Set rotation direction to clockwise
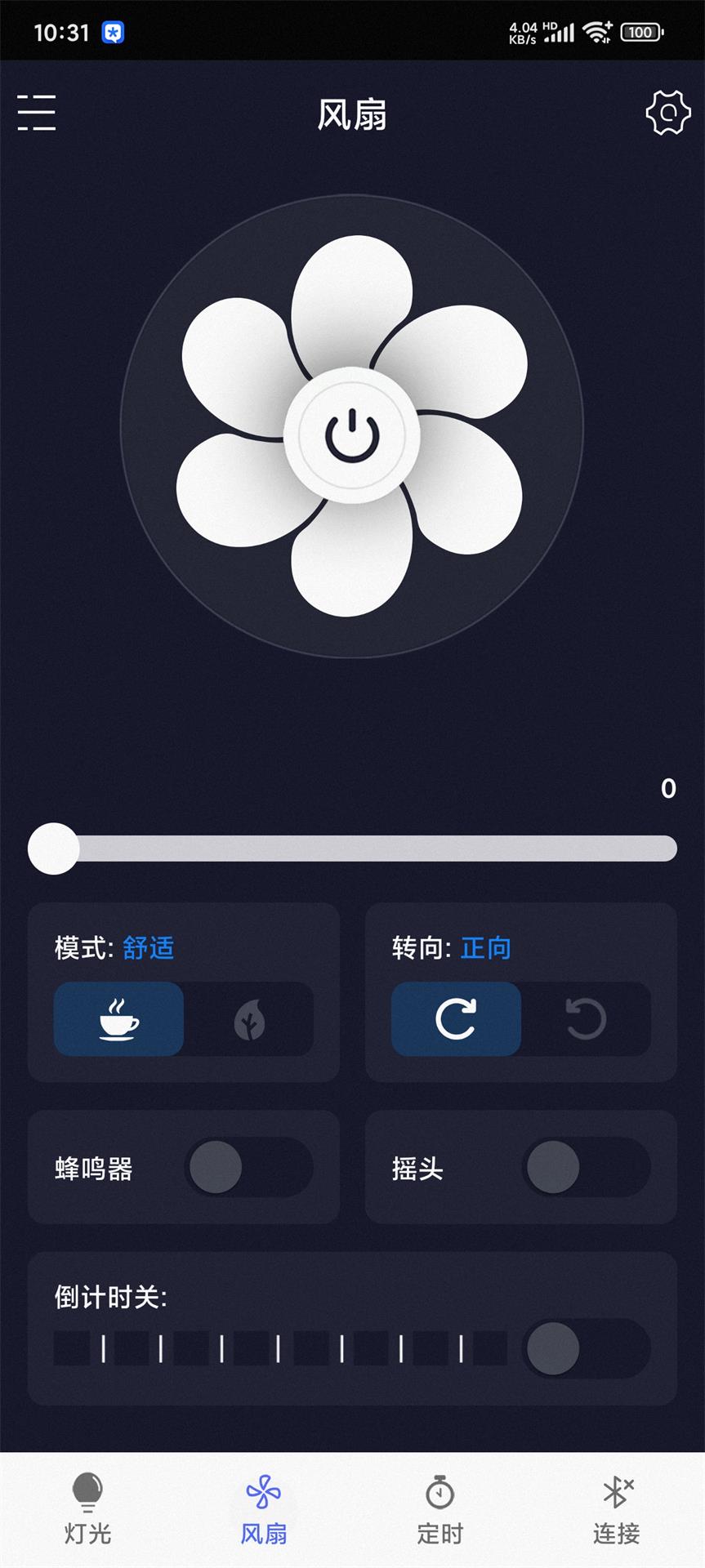Viewport: 705px width, 1568px height. pyautogui.click(x=456, y=1018)
